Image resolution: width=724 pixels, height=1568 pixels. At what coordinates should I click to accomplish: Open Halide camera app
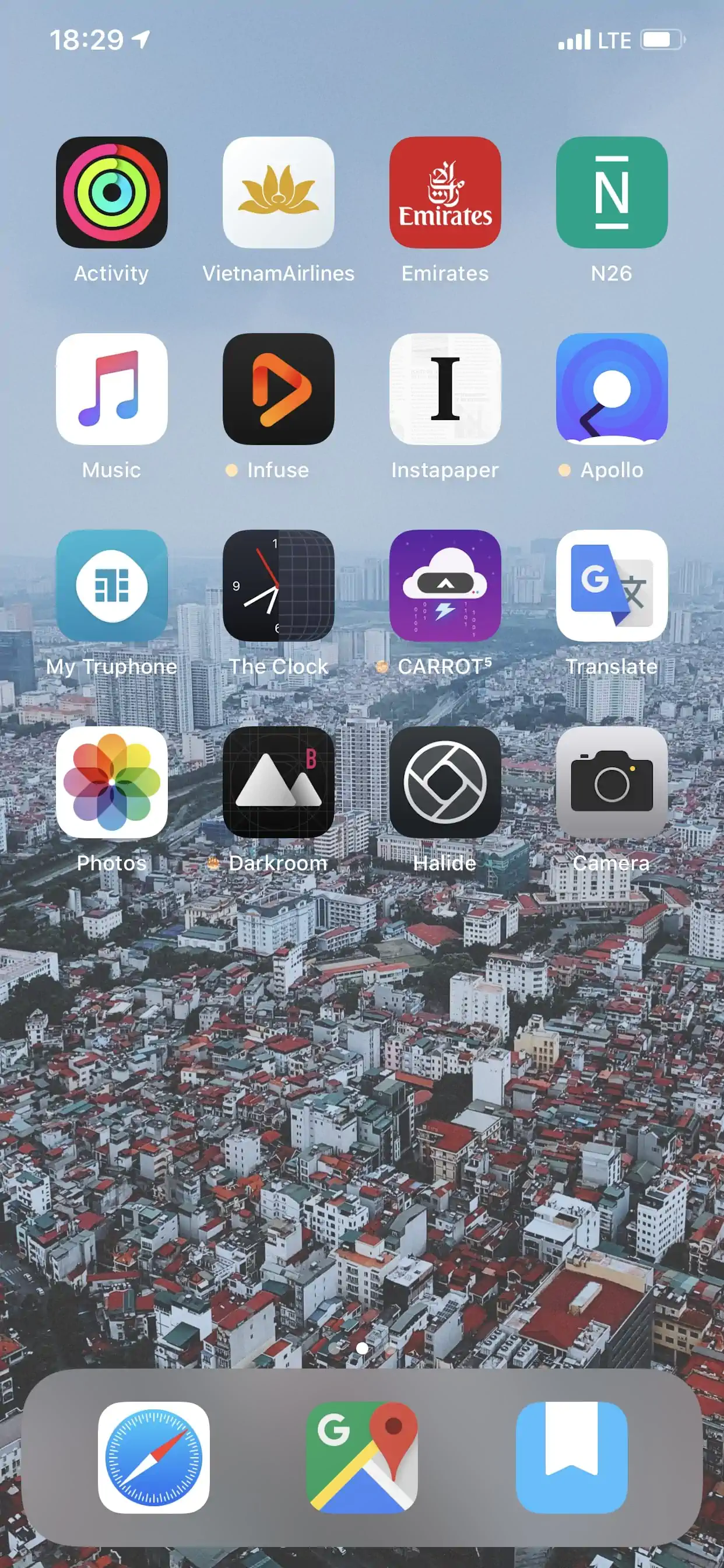click(x=445, y=782)
